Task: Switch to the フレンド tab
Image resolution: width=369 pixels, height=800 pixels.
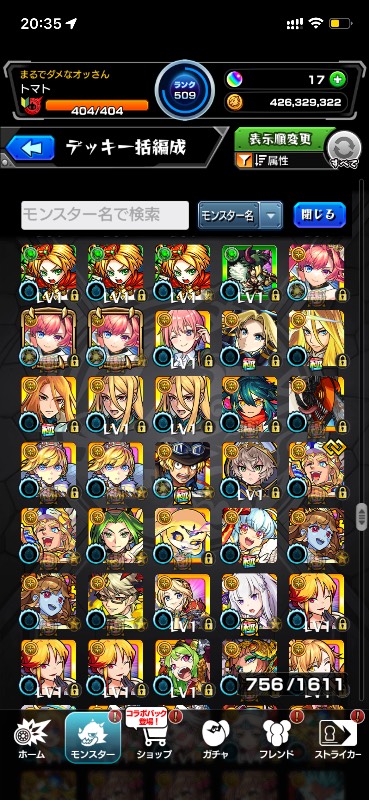Action: [277, 739]
